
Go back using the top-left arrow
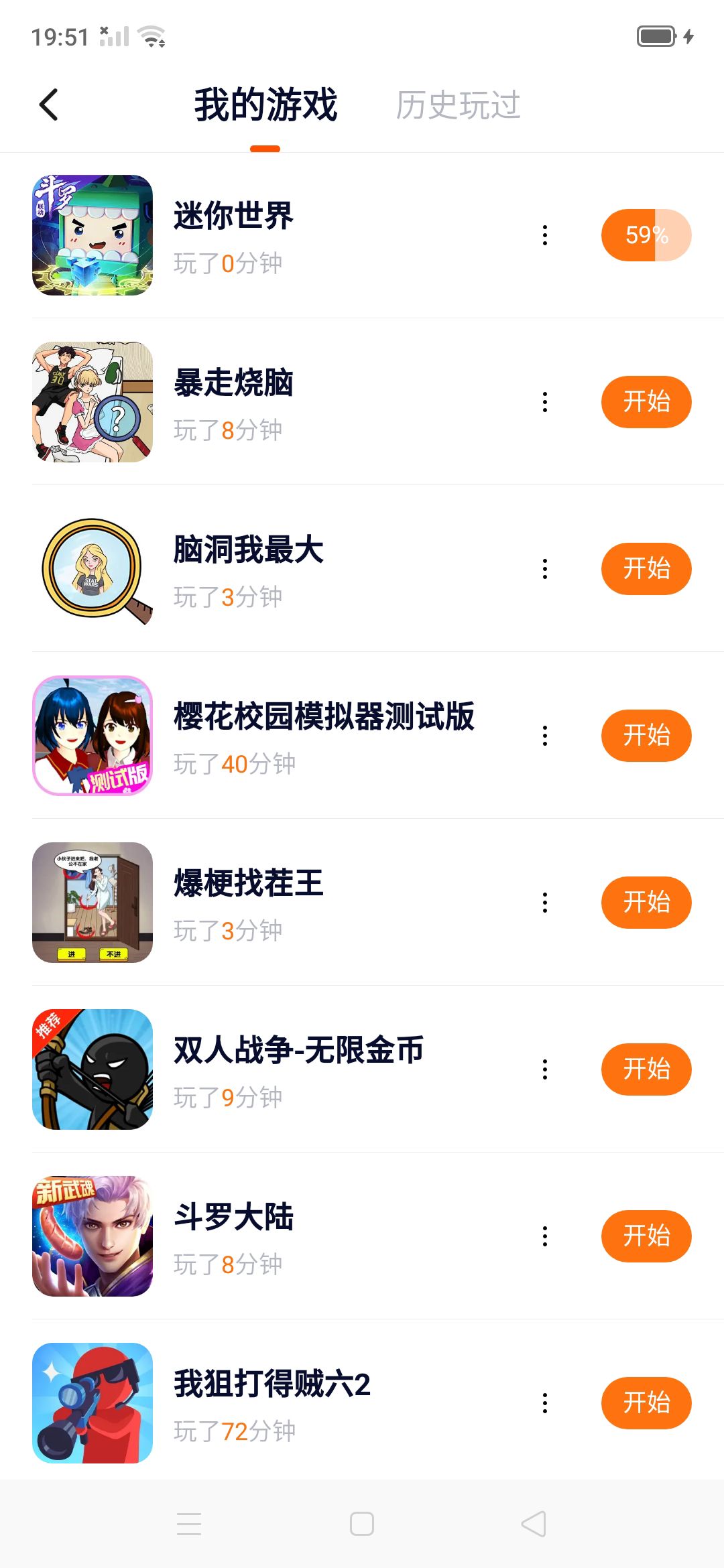coord(49,105)
